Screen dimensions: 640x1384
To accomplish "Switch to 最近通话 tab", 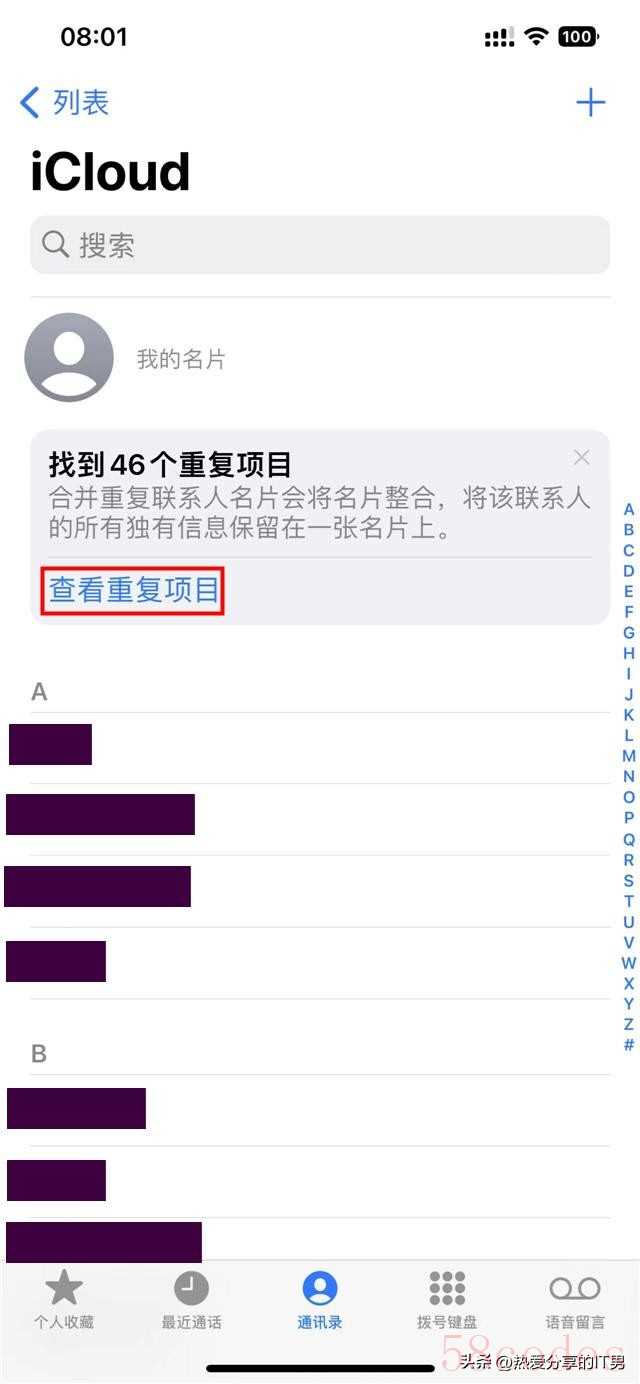I will click(x=192, y=1300).
